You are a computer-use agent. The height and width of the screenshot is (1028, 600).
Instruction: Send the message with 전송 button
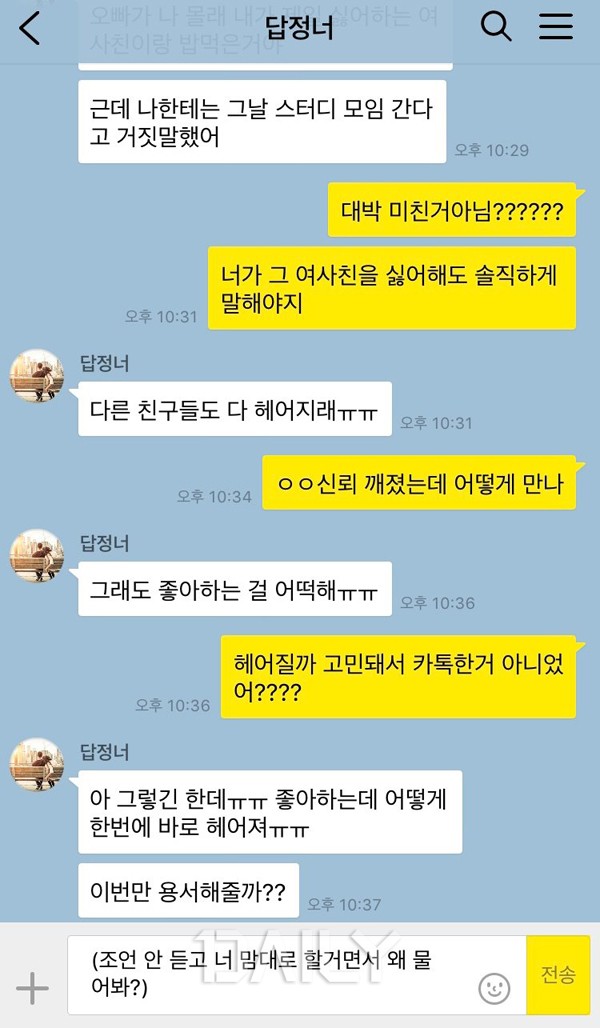558,975
